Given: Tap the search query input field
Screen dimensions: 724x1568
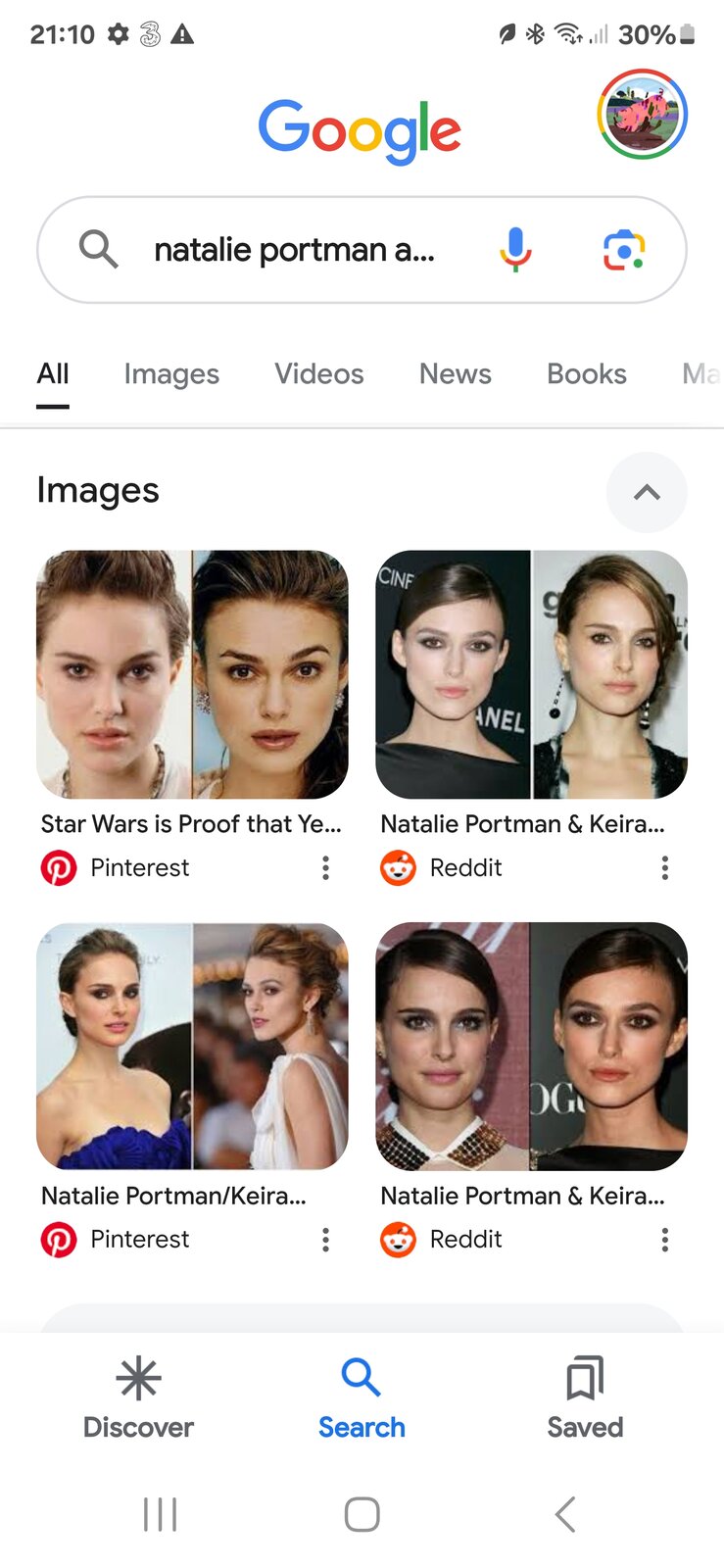Looking at the screenshot, I should (x=294, y=250).
